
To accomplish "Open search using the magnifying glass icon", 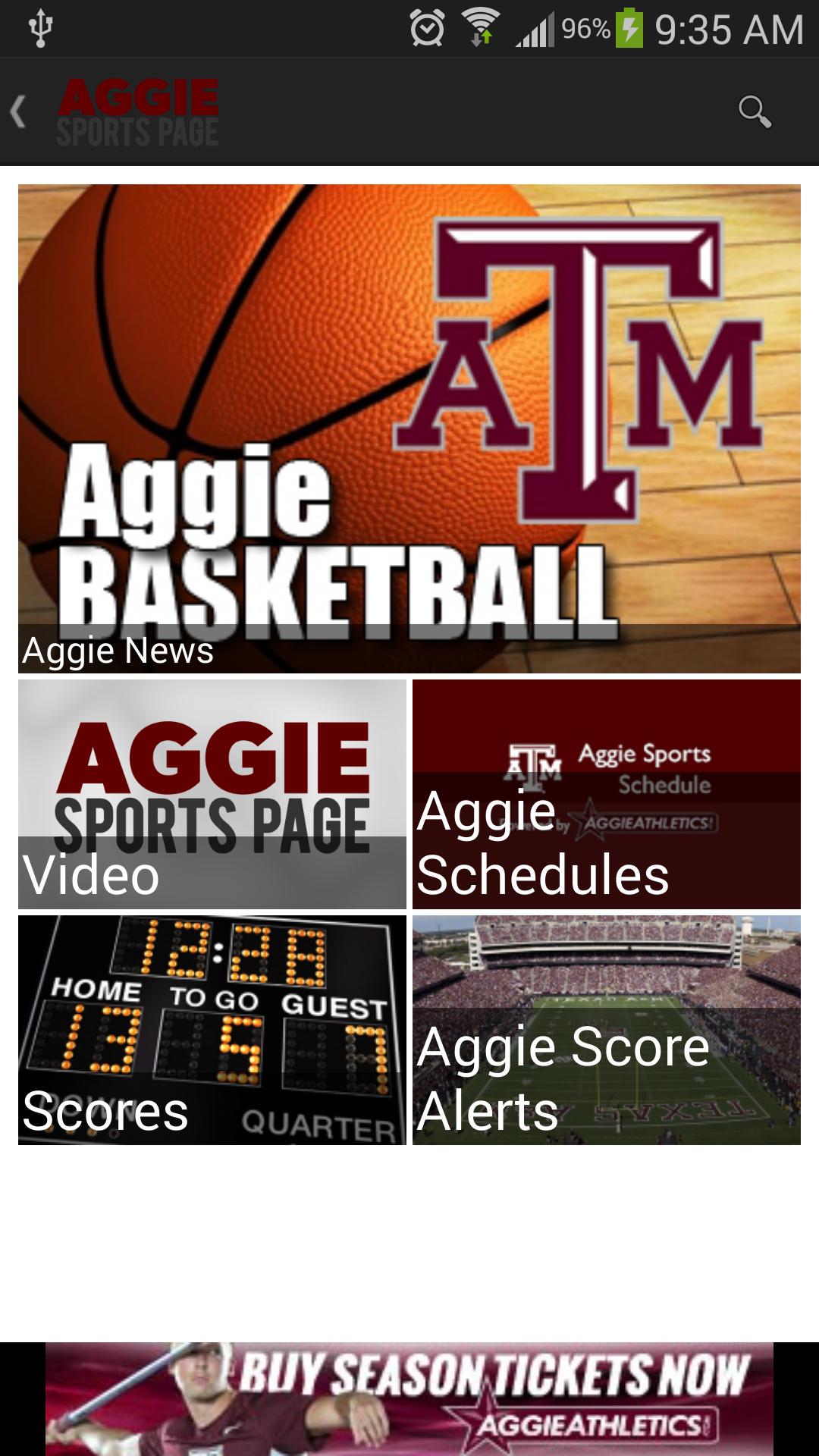I will pyautogui.click(x=754, y=111).
